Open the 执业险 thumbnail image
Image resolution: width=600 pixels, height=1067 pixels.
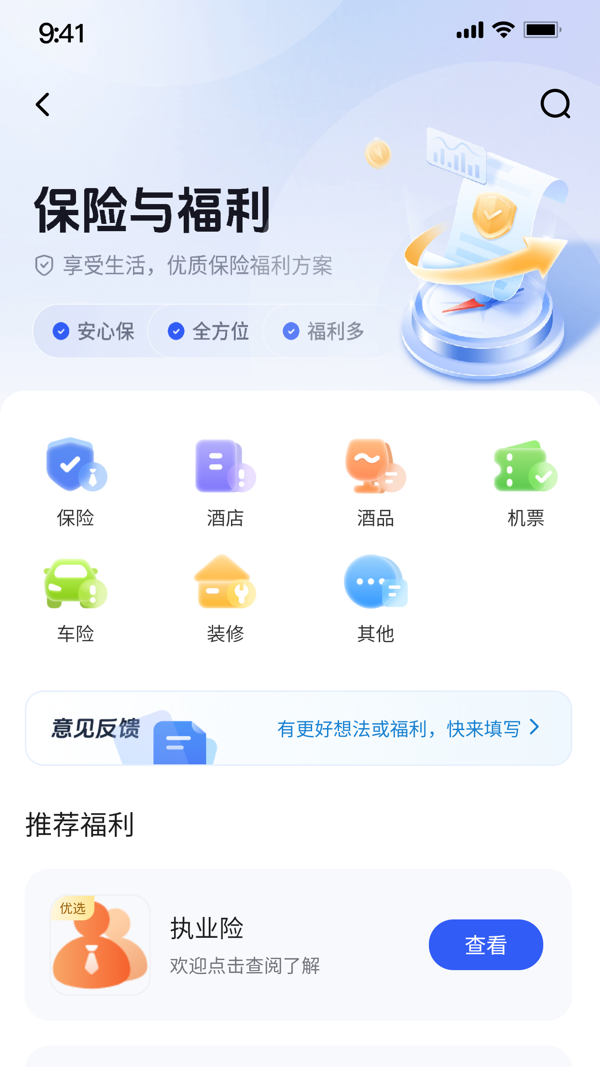click(x=100, y=945)
